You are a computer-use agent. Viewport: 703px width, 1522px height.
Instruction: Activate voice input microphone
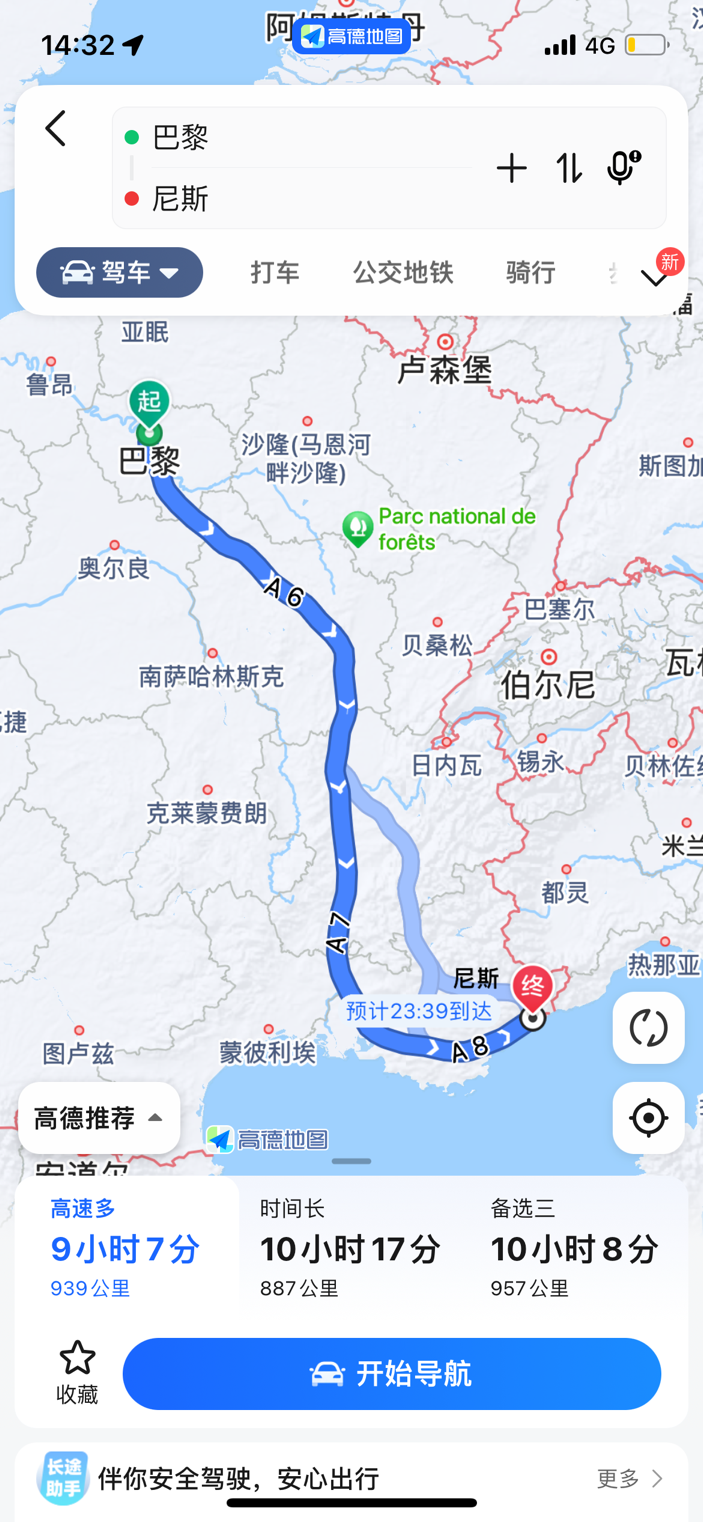pyautogui.click(x=622, y=168)
